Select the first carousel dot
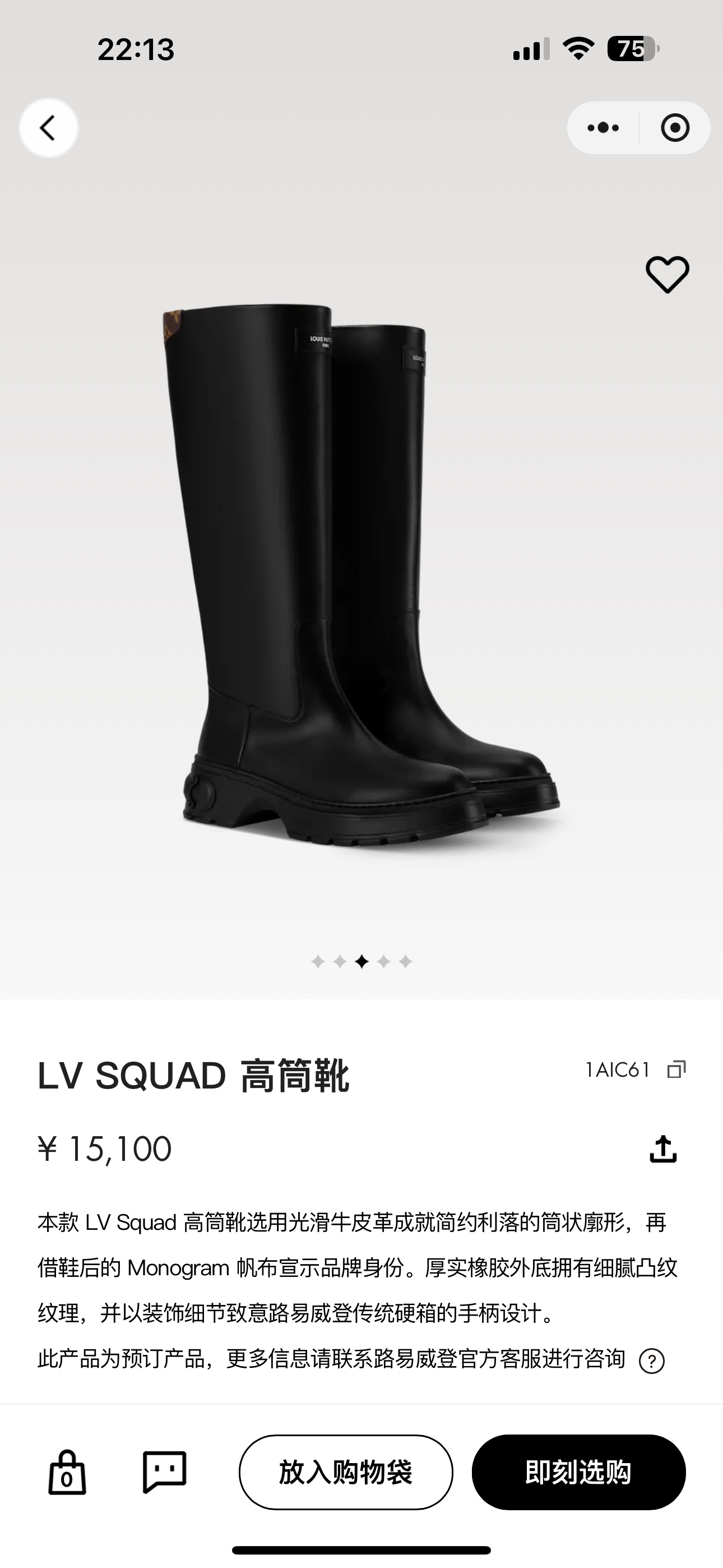 [319, 961]
